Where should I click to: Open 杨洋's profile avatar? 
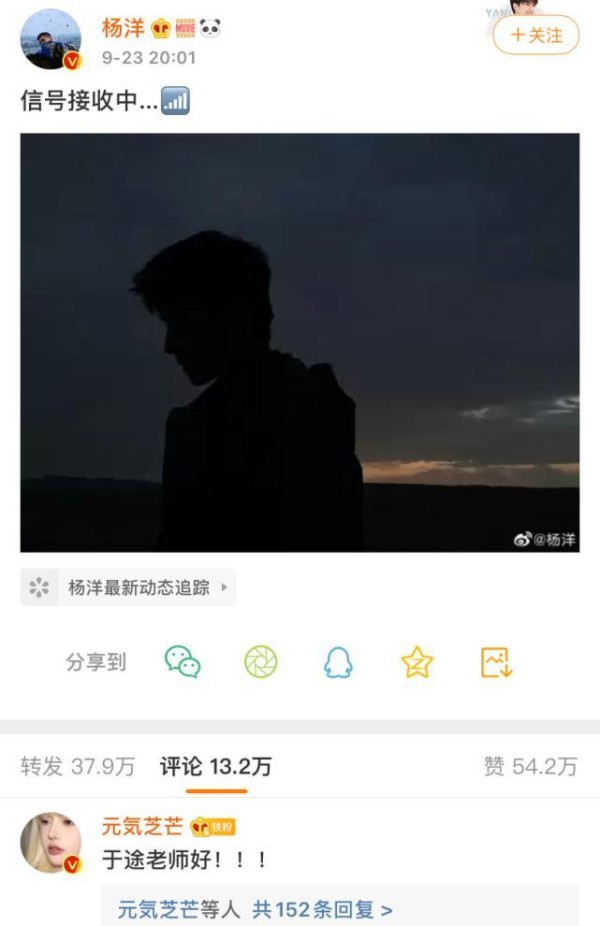(50, 39)
